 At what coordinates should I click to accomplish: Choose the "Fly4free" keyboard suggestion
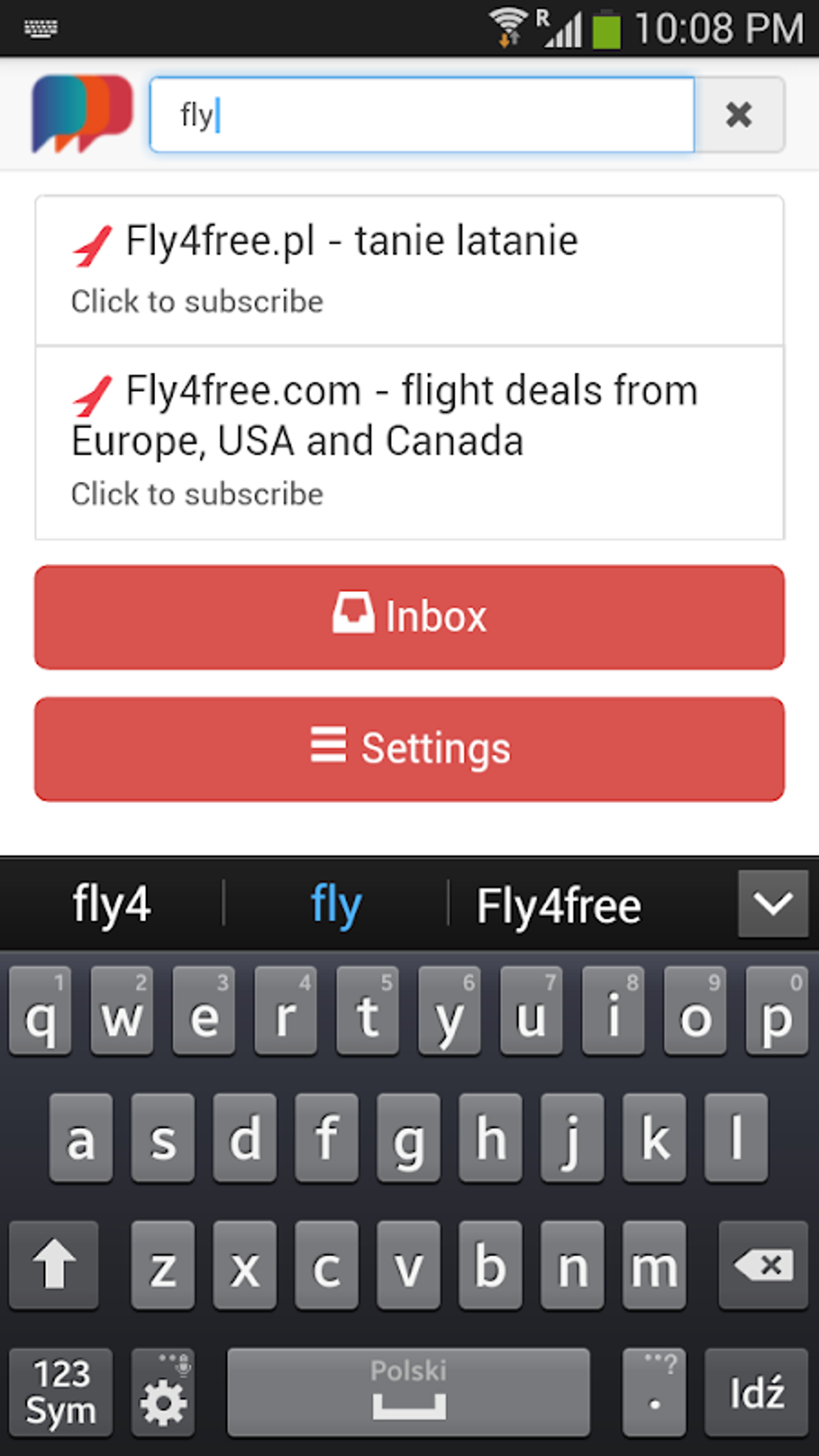pyautogui.click(x=559, y=906)
